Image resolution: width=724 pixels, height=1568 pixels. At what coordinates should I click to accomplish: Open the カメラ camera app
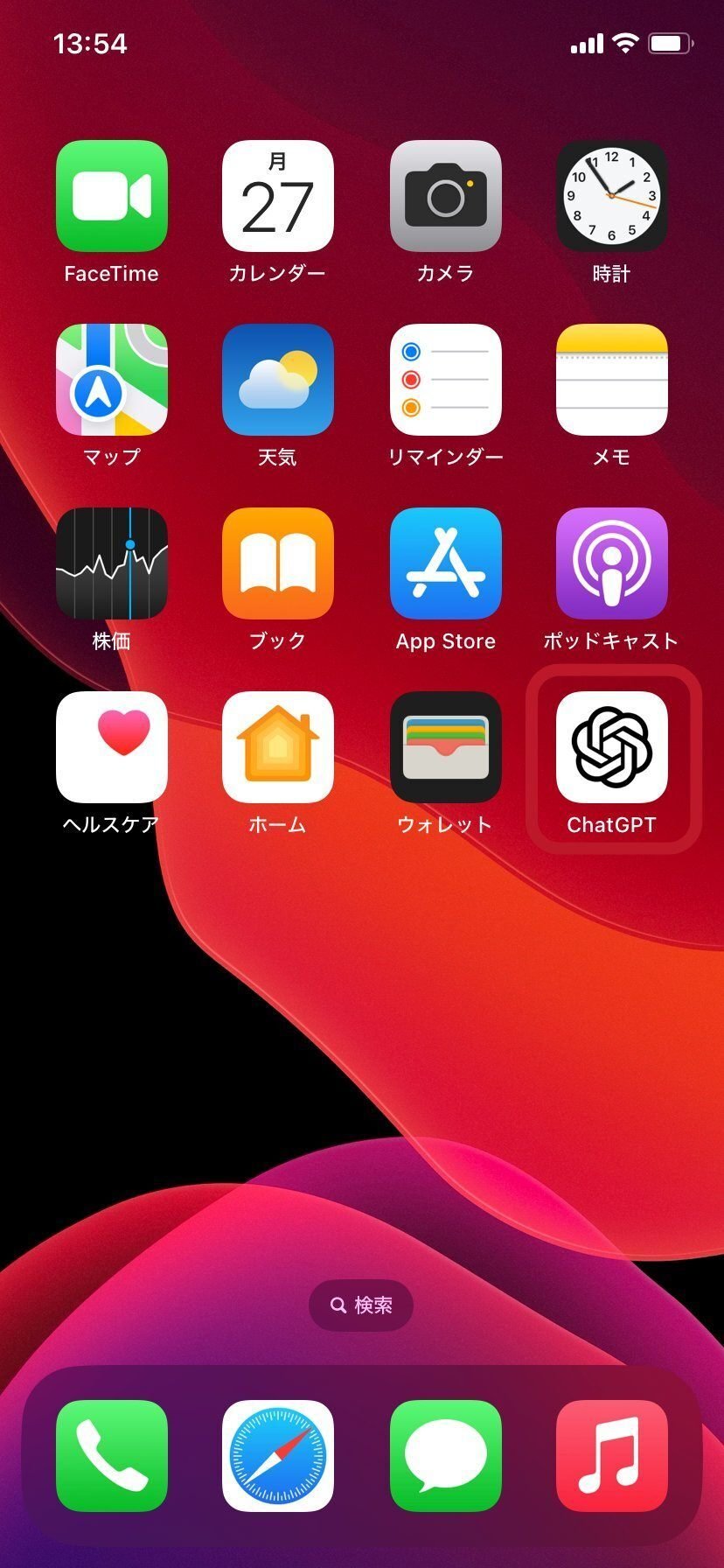coord(446,196)
